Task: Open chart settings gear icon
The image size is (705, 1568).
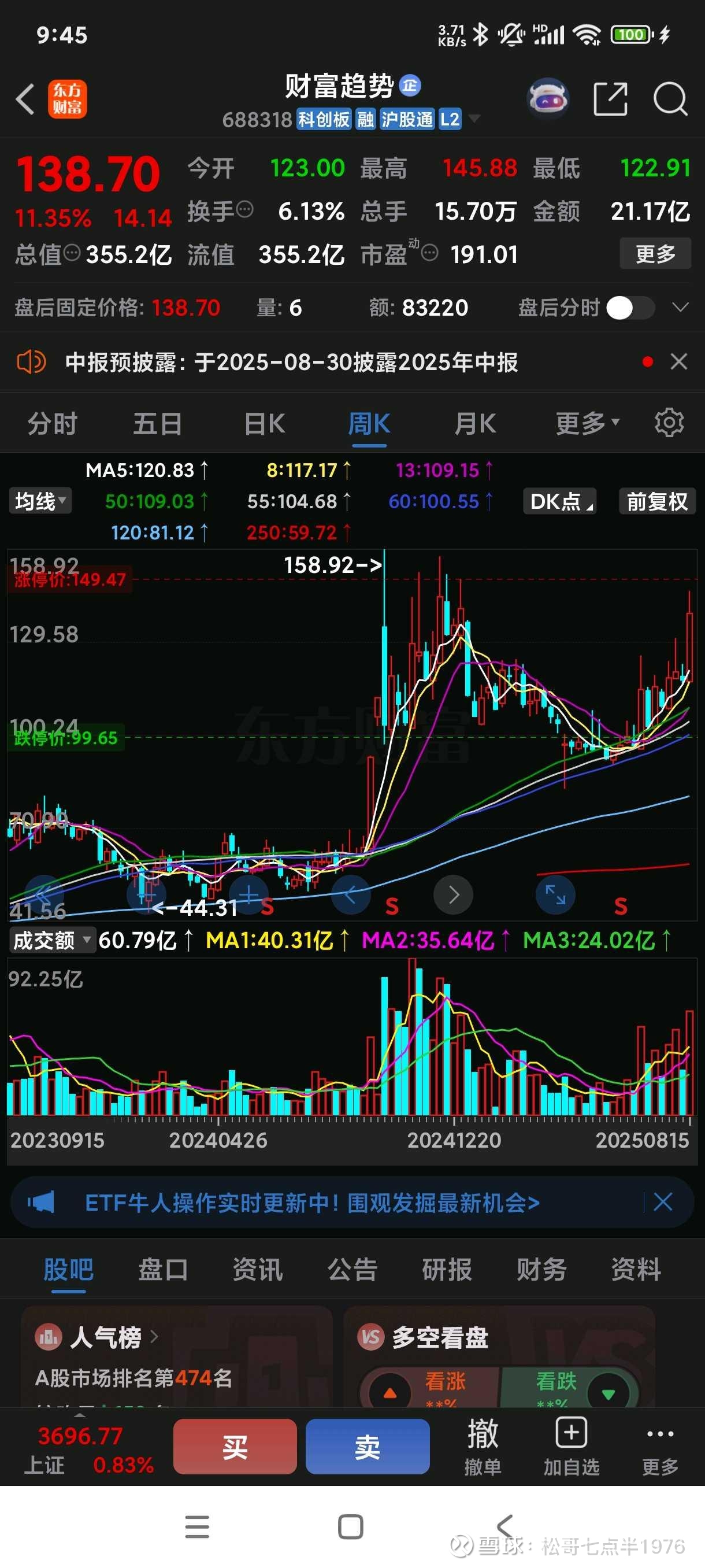Action: pyautogui.click(x=669, y=423)
